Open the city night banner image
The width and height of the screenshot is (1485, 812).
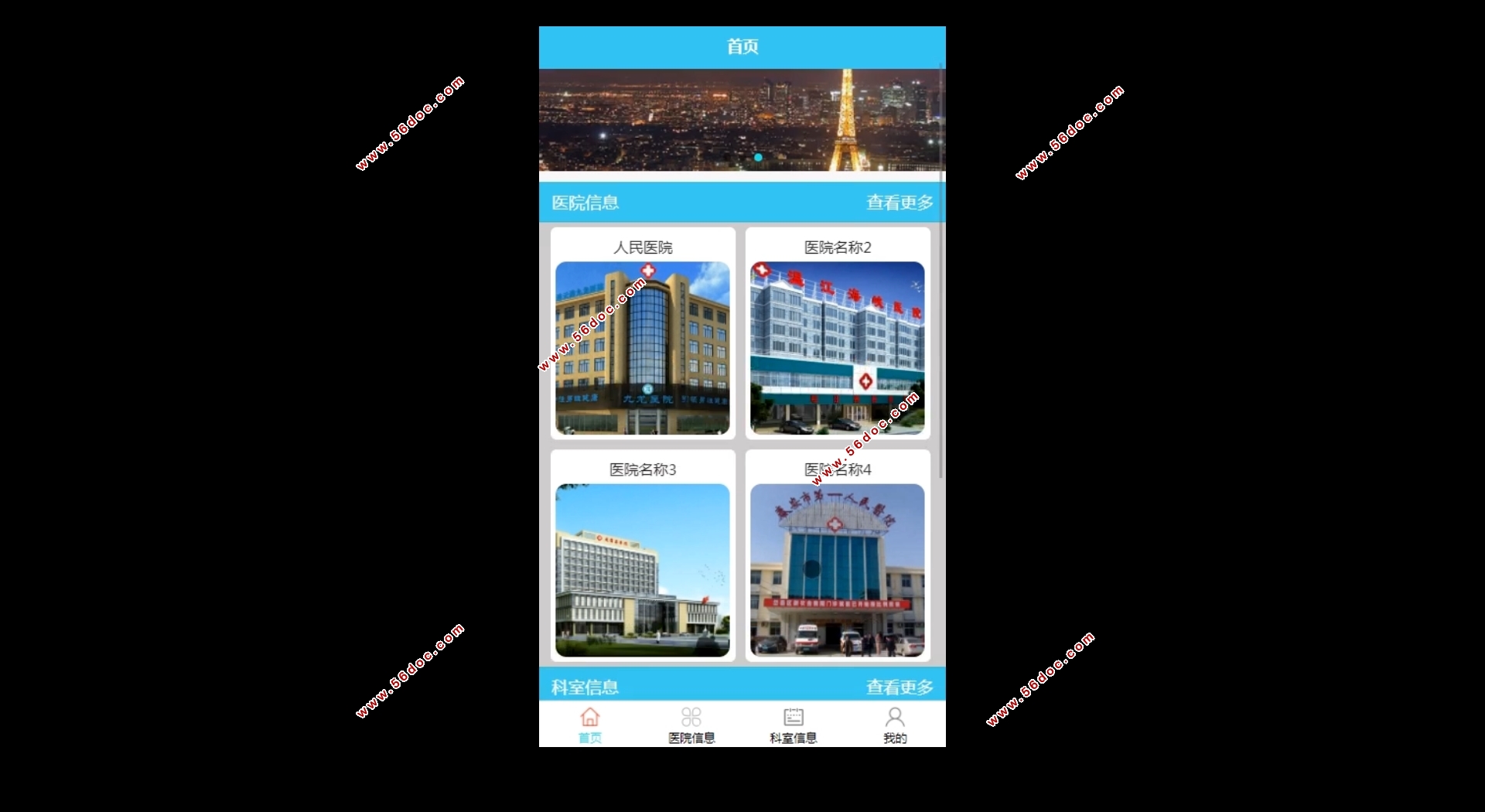tap(741, 120)
